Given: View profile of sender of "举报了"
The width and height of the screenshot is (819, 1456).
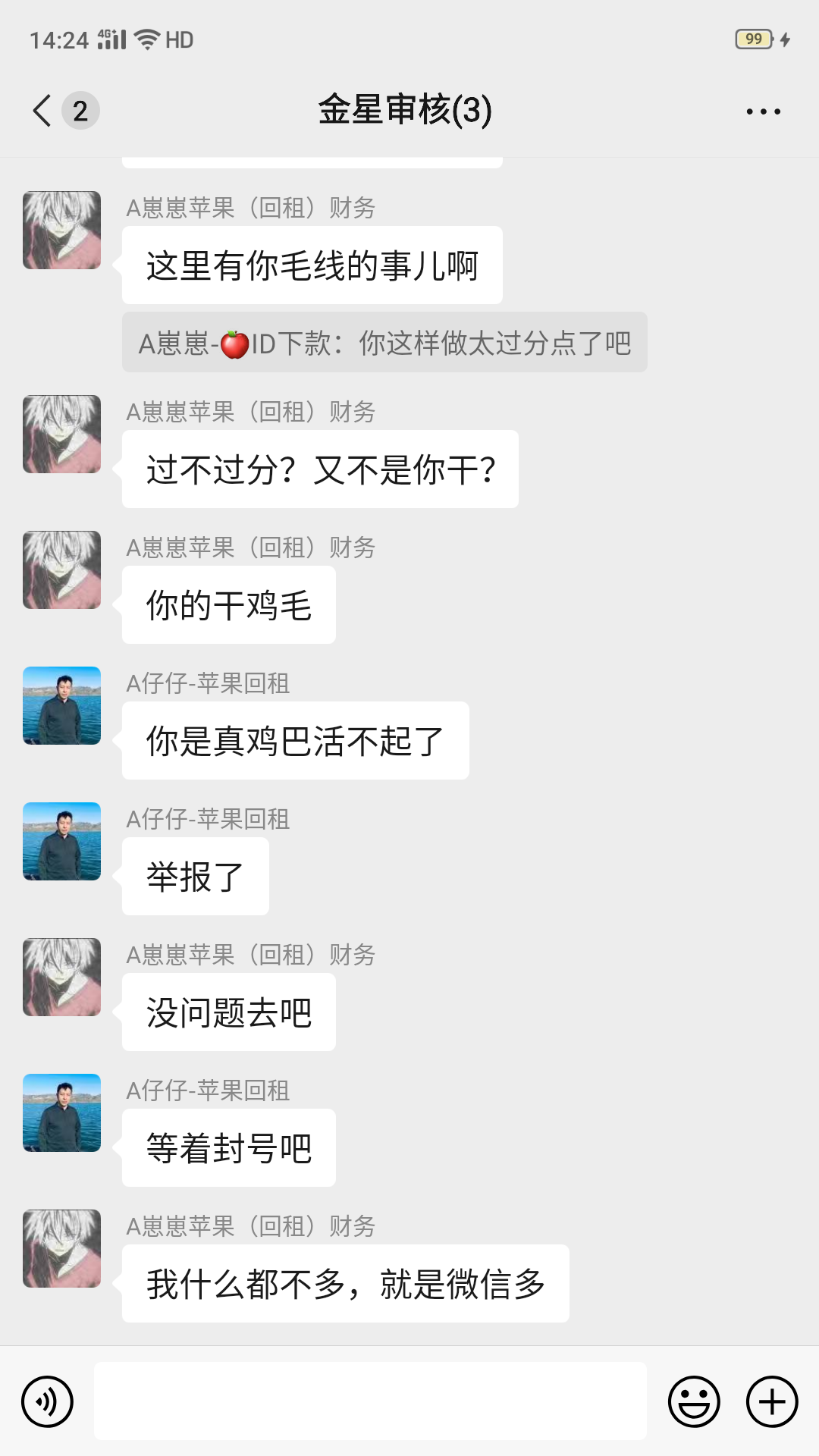Looking at the screenshot, I should tap(62, 842).
